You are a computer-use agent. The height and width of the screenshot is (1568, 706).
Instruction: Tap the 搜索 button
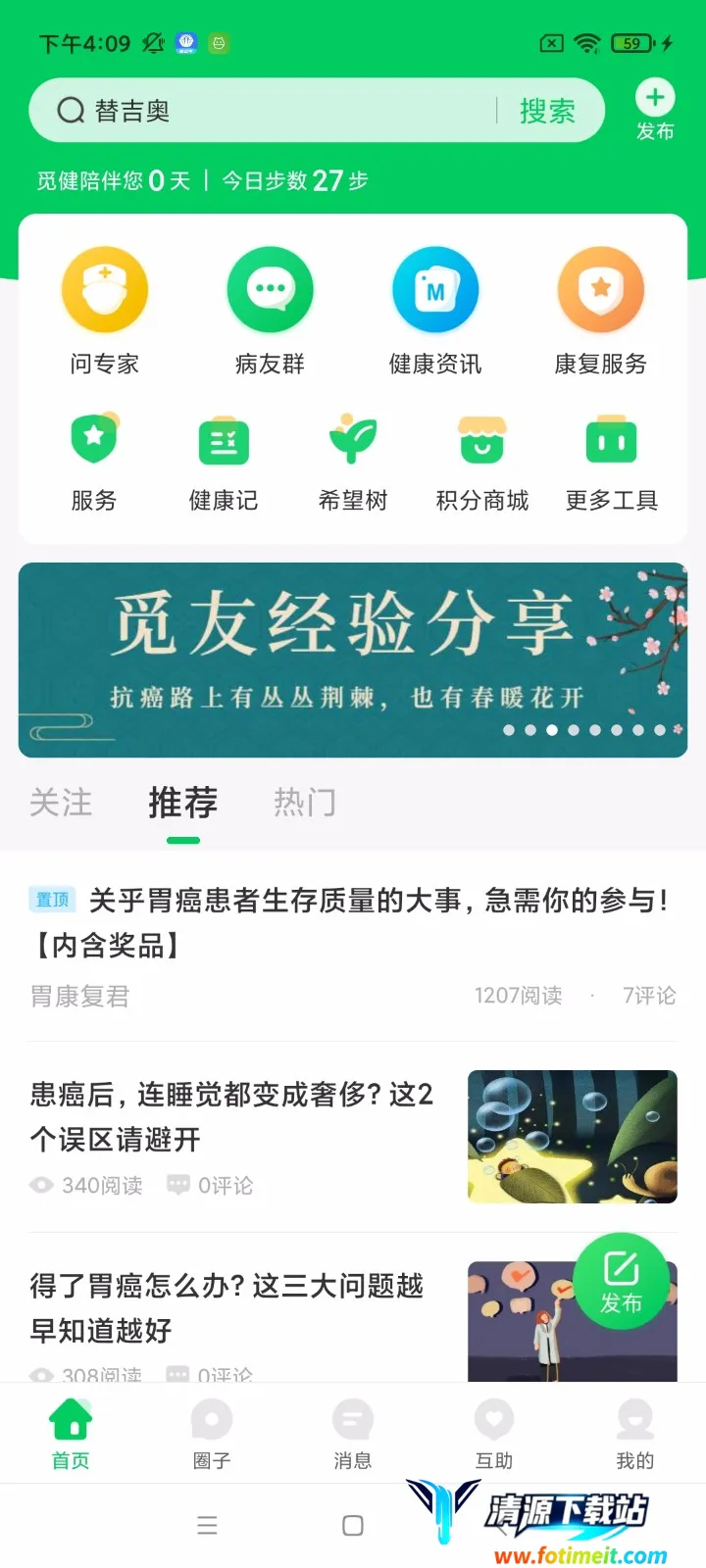coord(547,111)
